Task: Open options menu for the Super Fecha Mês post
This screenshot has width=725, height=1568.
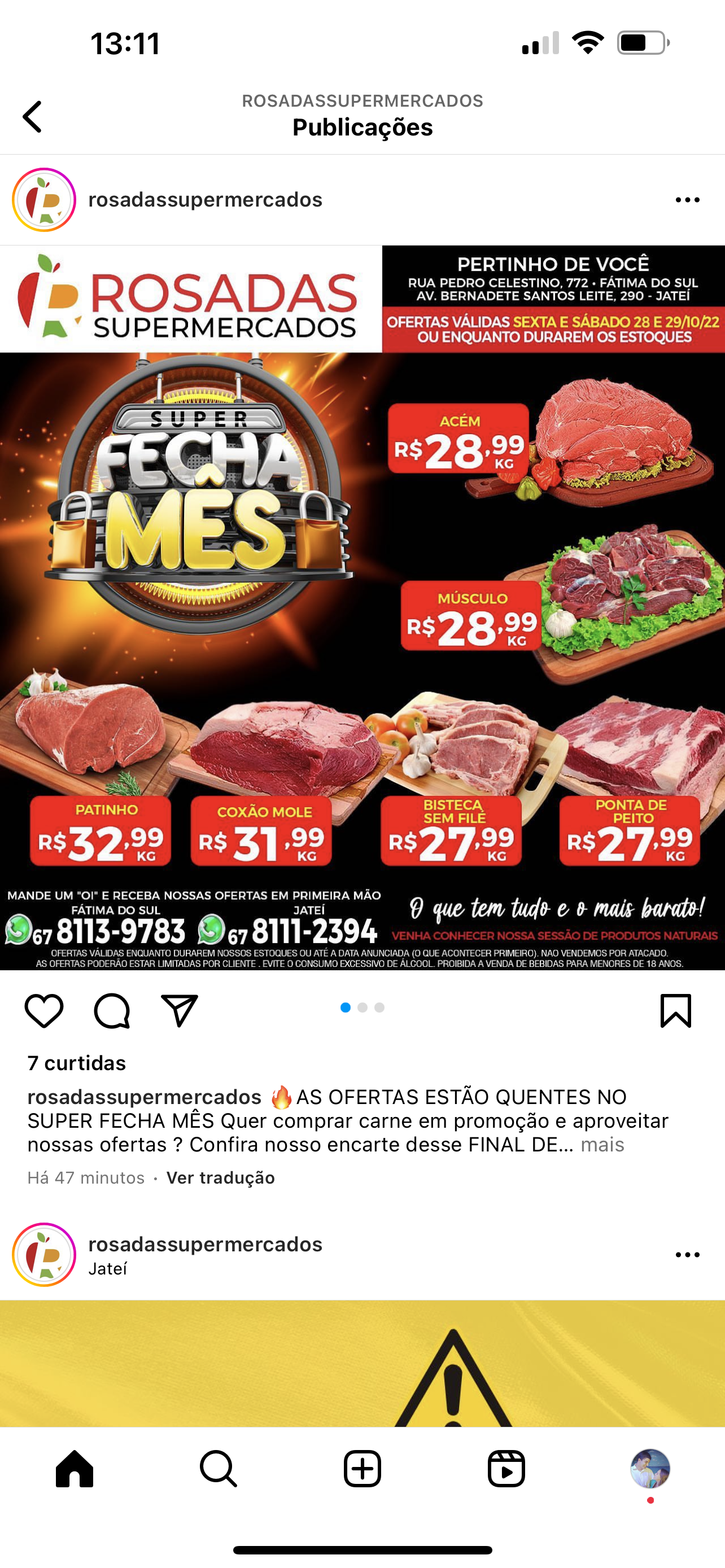Action: [x=687, y=200]
